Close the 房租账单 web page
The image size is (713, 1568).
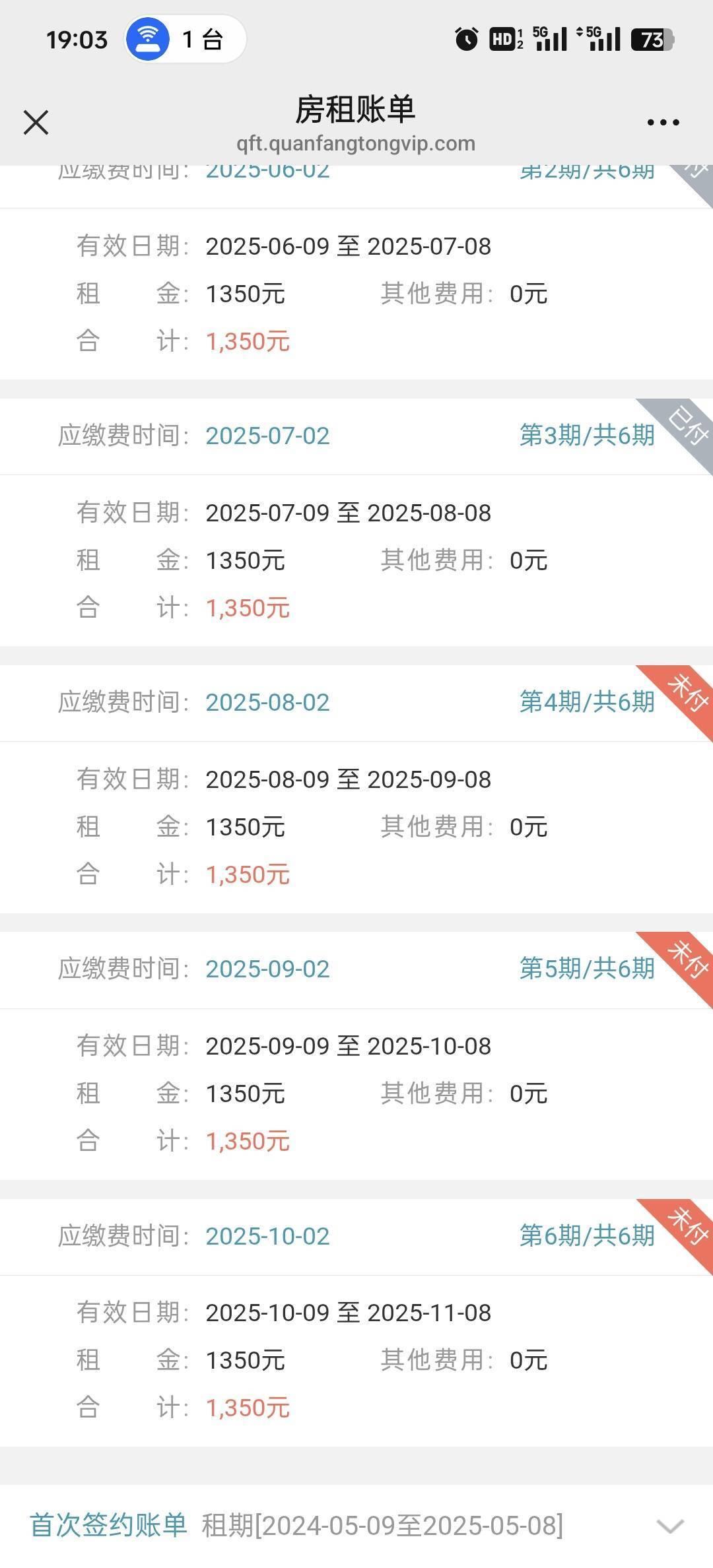(x=36, y=122)
